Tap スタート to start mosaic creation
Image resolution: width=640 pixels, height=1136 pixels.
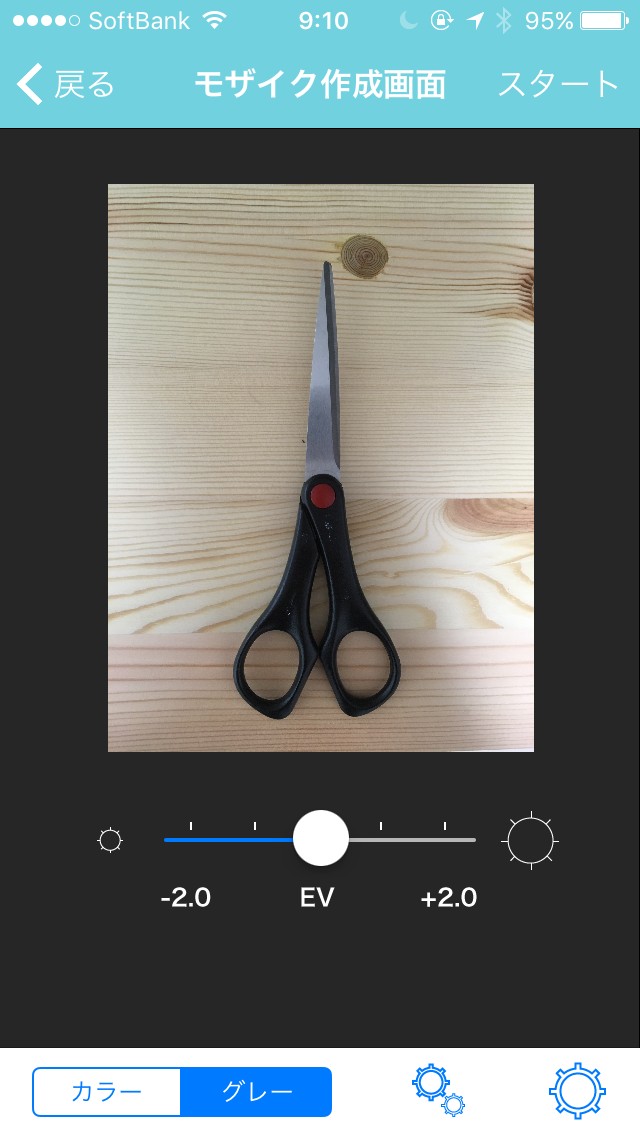(558, 85)
